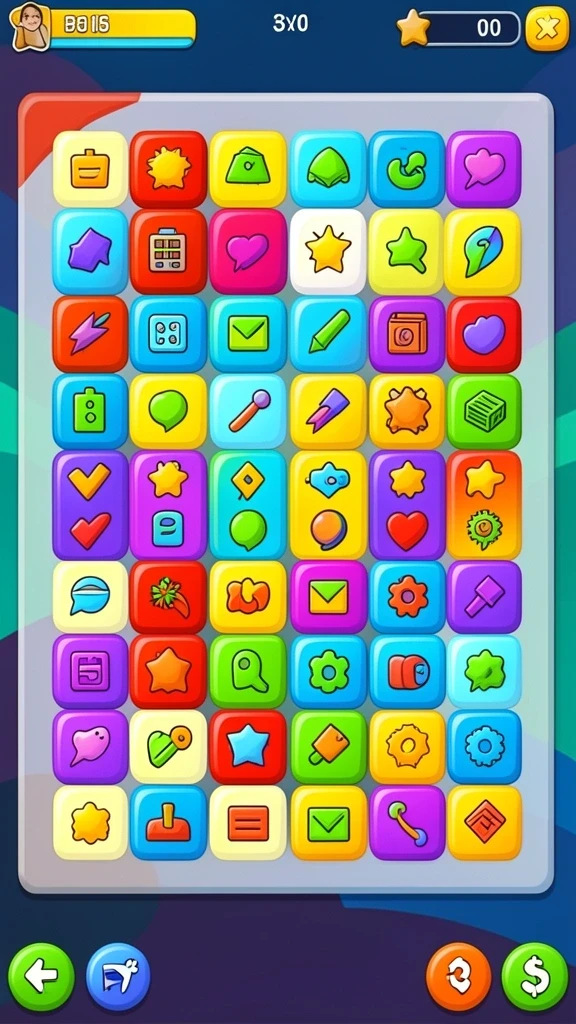The image size is (576, 1024).
Task: Tap the orange refresh shuffle button
Action: click(458, 977)
